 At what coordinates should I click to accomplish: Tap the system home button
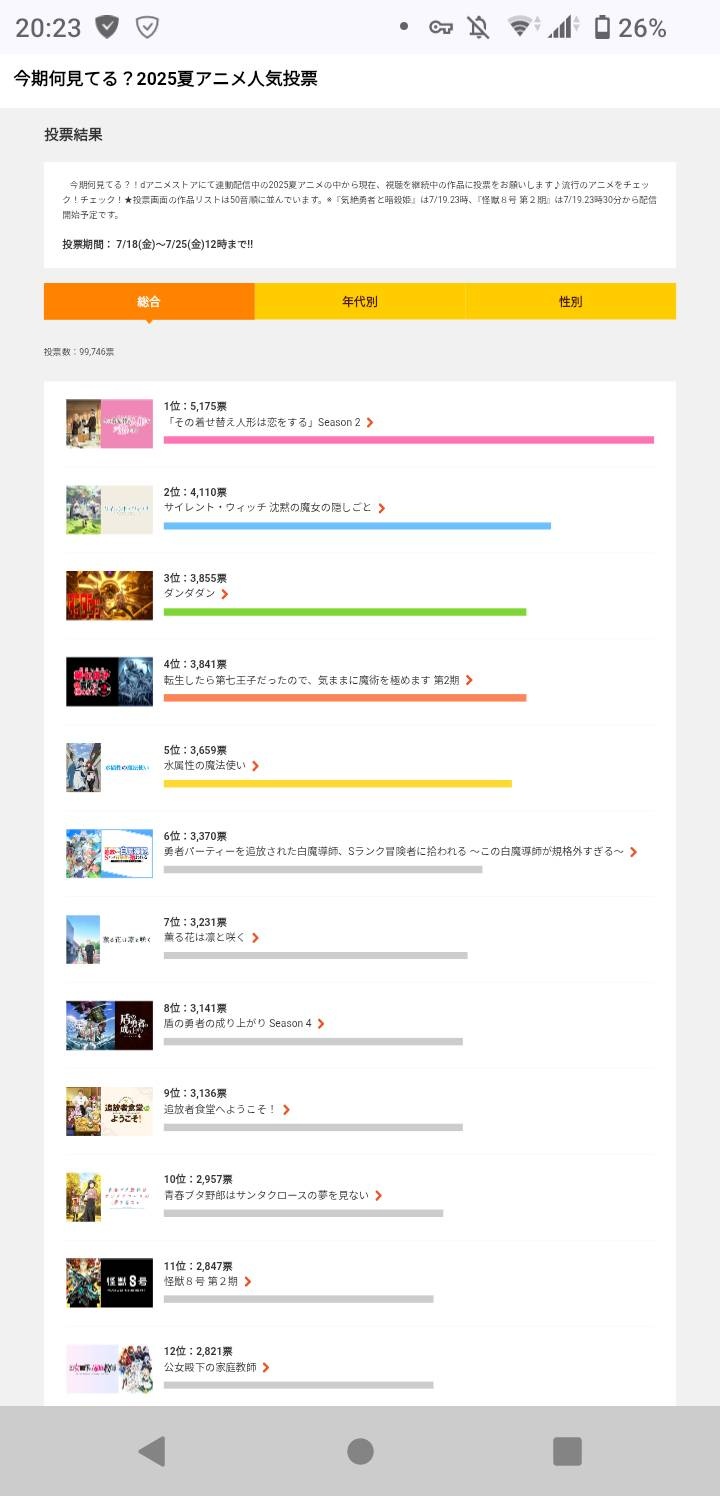coord(360,1451)
